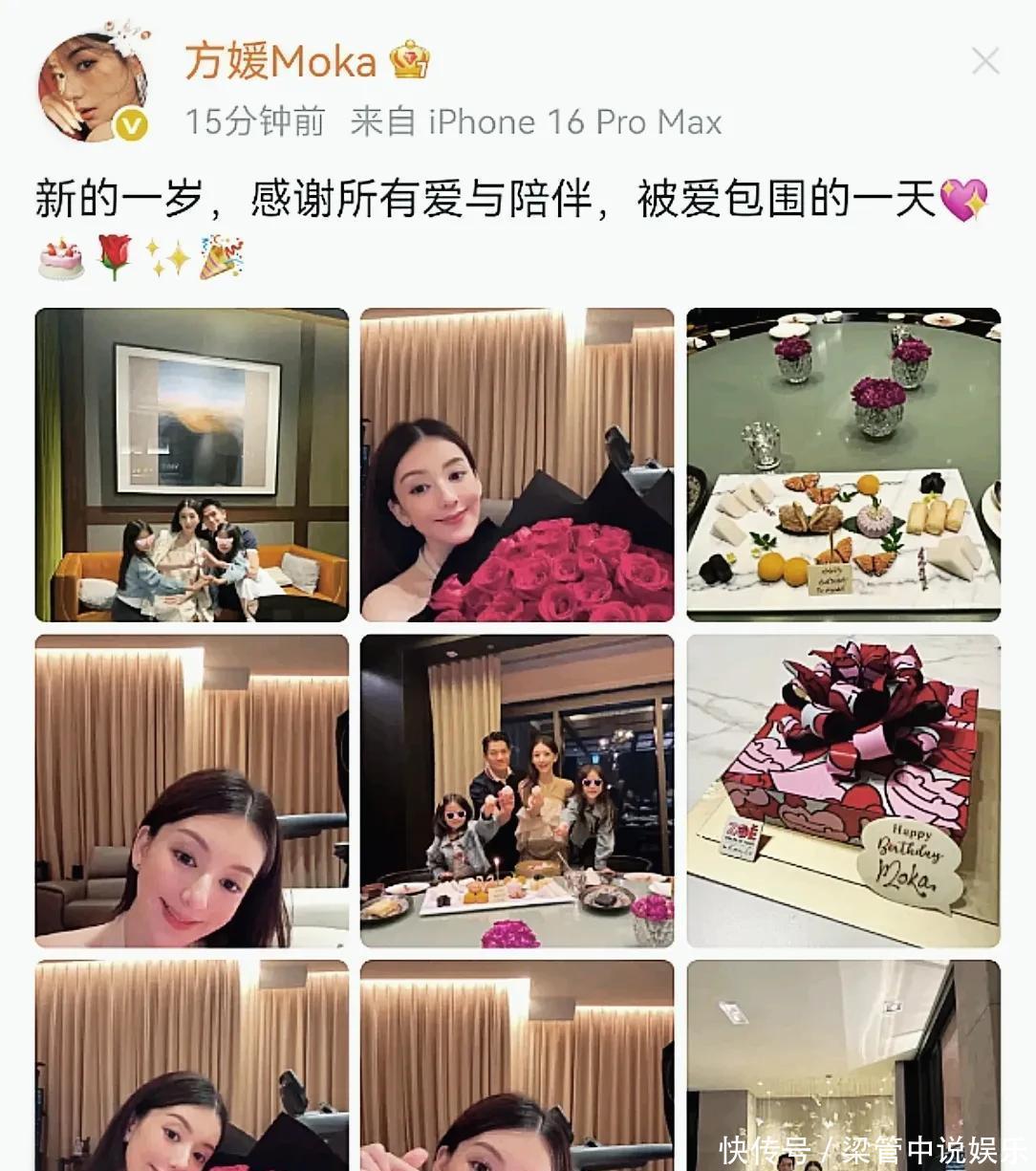Open the Happy Birthday Moka gift cake photo

tap(843, 791)
